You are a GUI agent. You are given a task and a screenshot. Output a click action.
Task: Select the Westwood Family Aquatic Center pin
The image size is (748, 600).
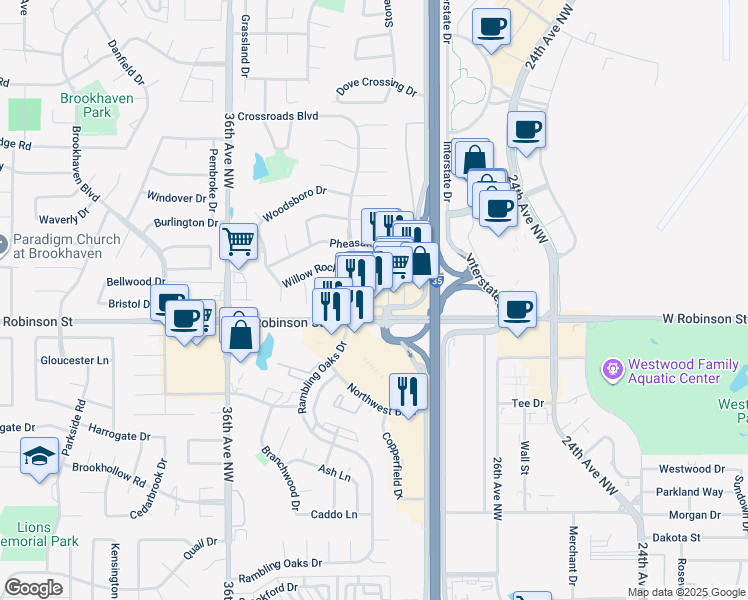coord(613,371)
